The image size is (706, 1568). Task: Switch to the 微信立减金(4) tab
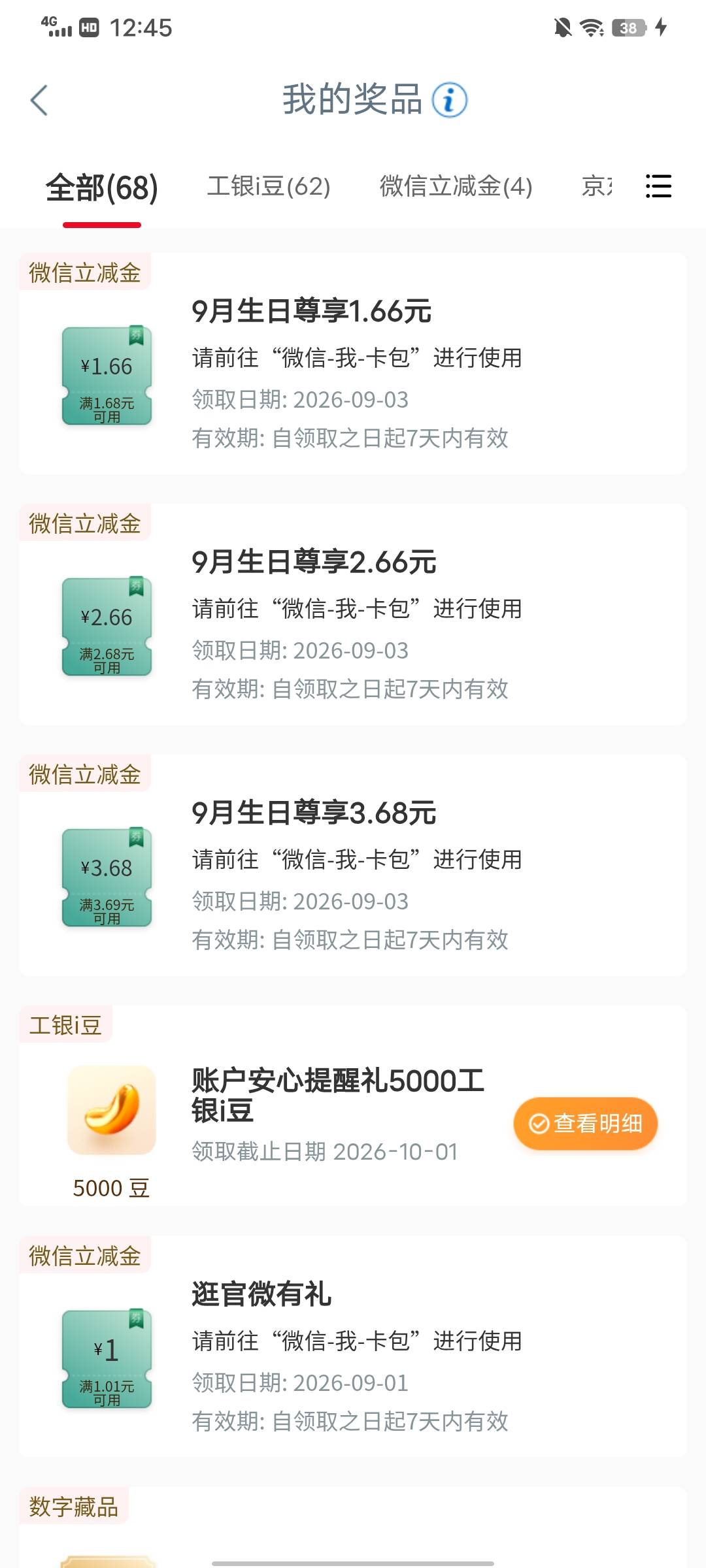coord(456,187)
